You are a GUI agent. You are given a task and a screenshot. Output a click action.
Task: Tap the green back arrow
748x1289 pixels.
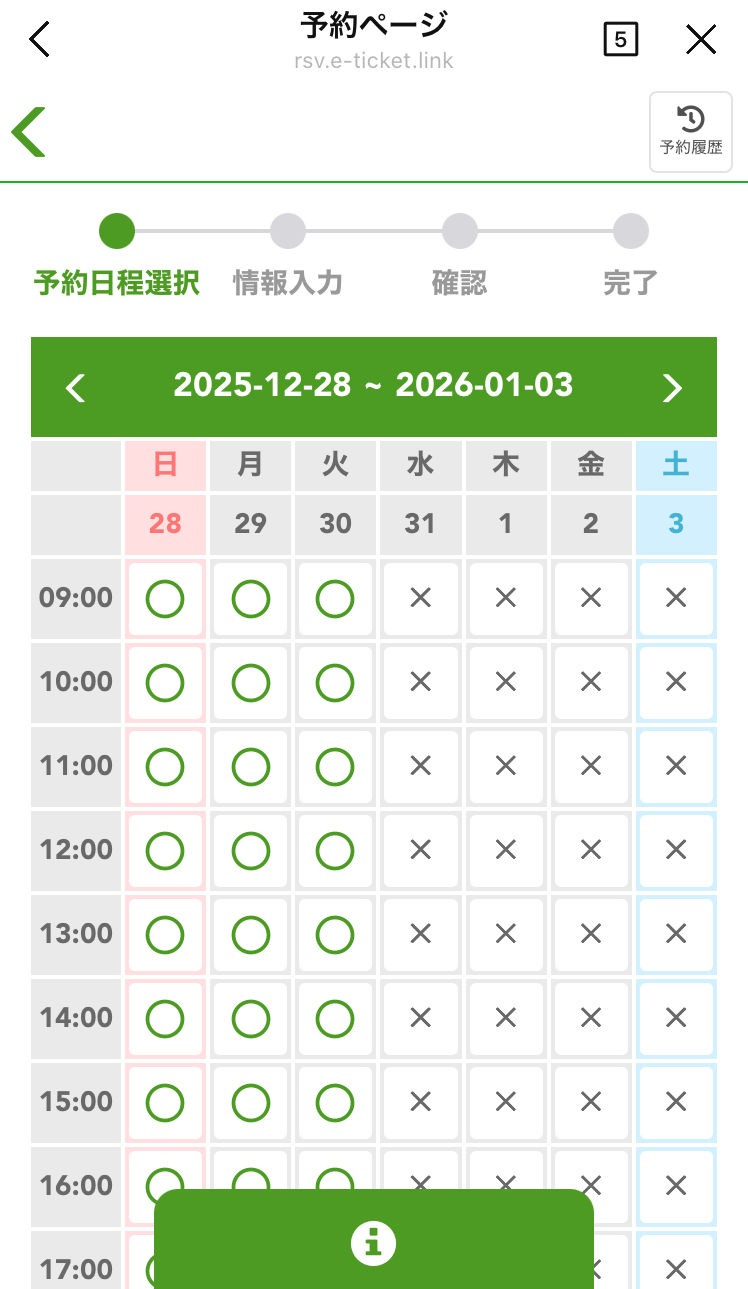point(29,132)
